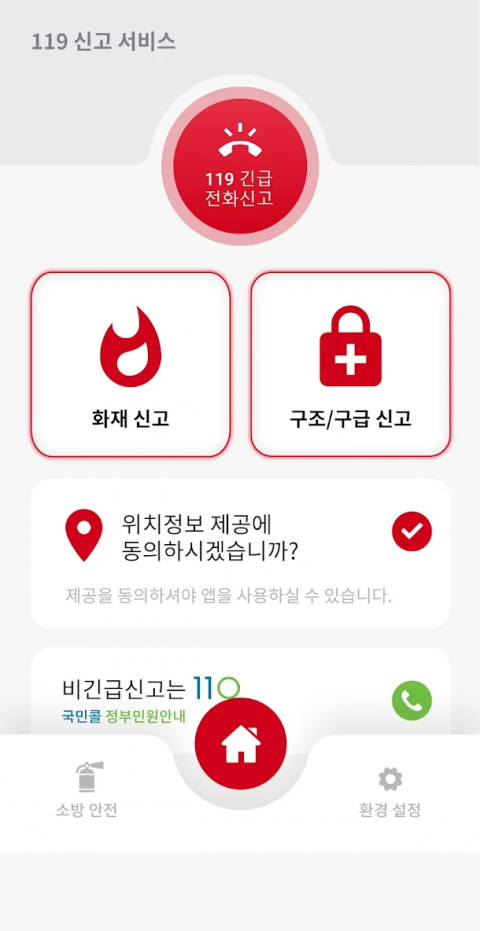480x931 pixels.
Task: Open 구조/구급 신고 card
Action: (350, 365)
